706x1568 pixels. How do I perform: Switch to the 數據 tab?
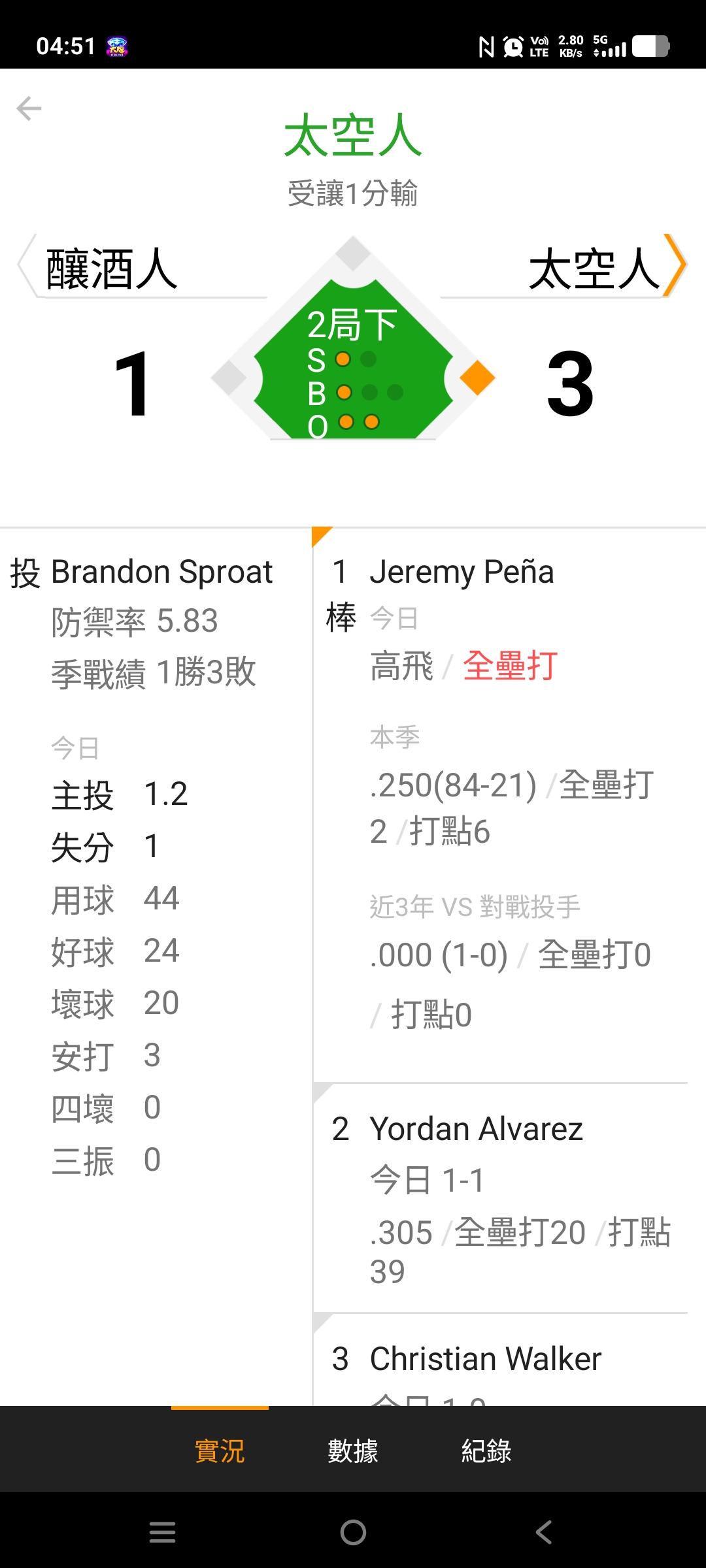click(353, 1451)
